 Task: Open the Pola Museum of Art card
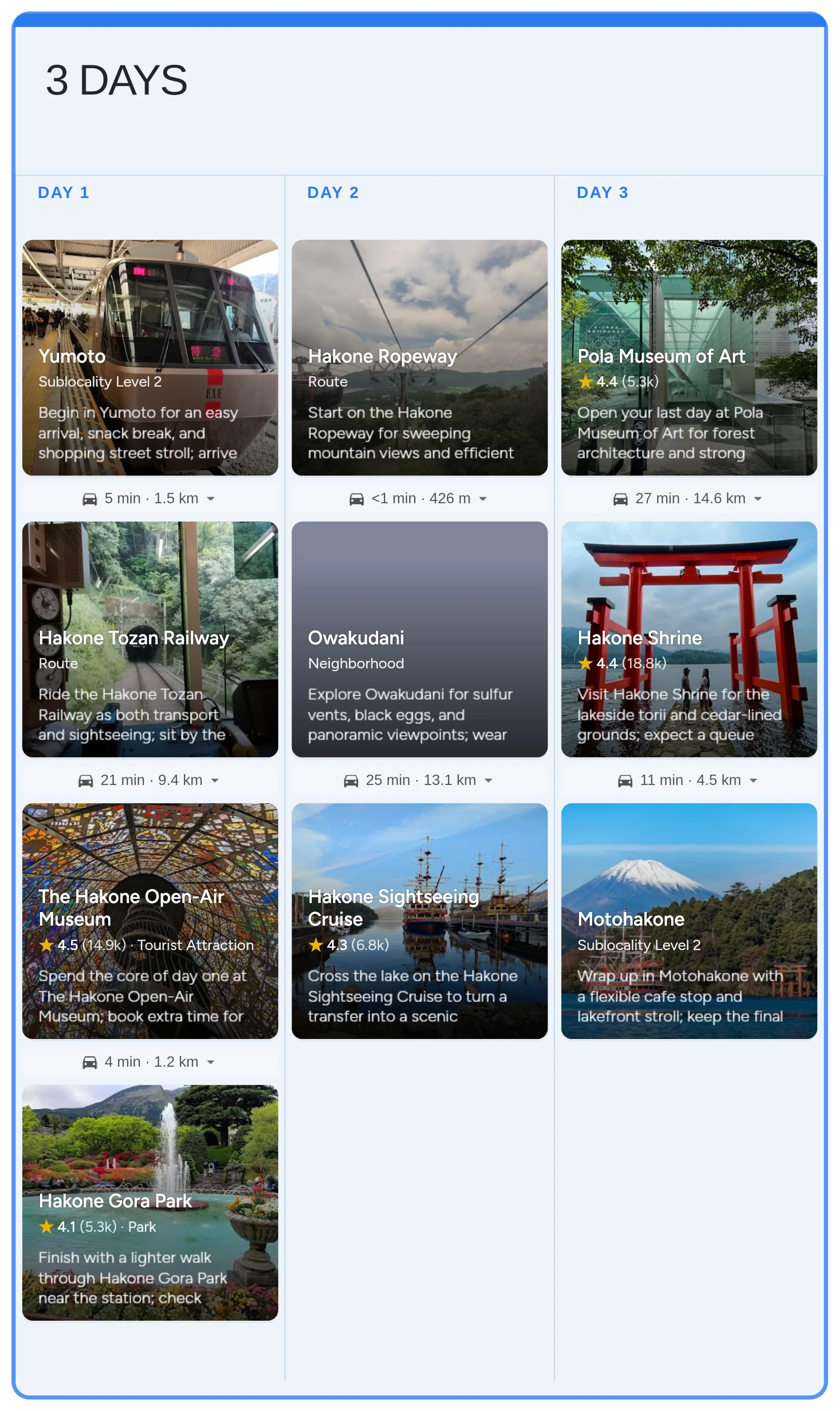pyautogui.click(x=689, y=357)
